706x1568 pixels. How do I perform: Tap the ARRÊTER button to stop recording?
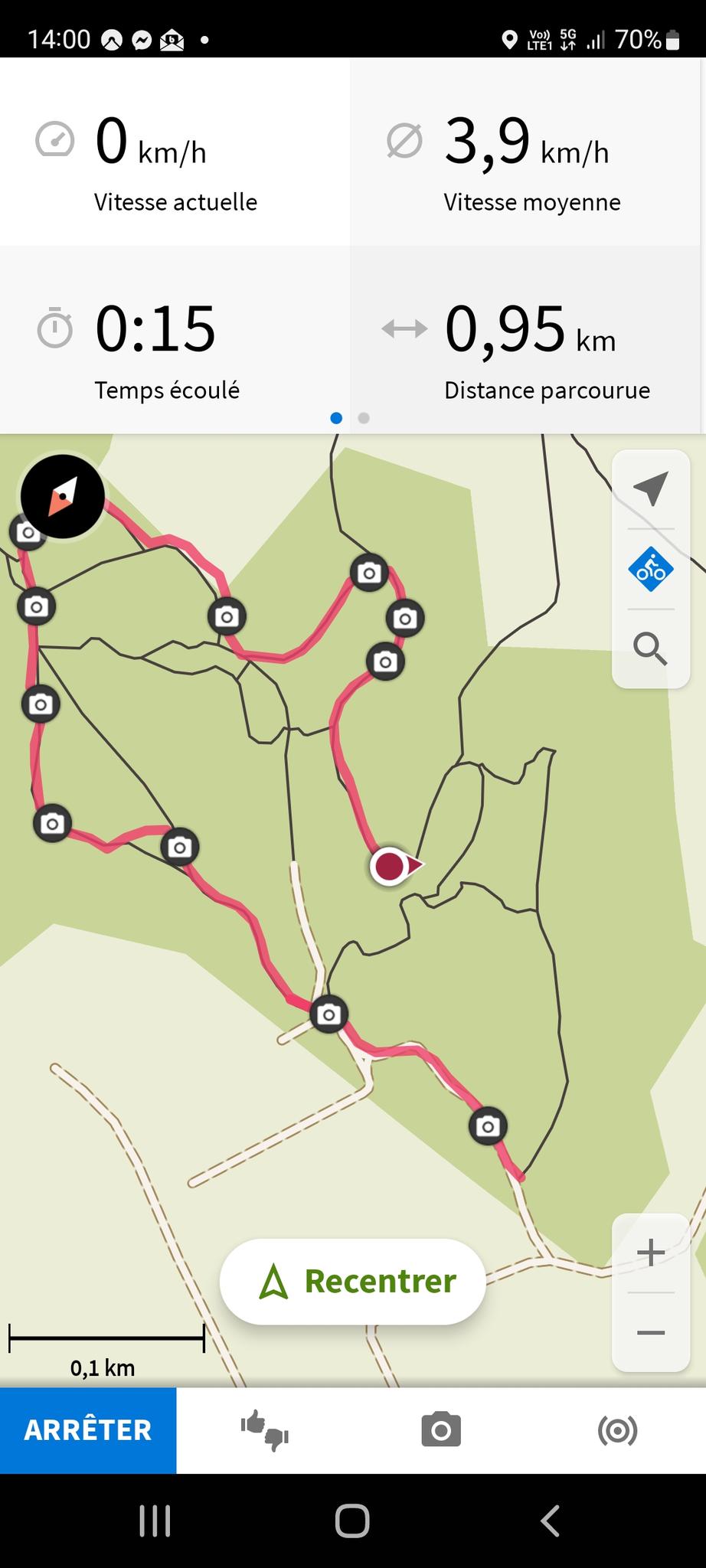point(88,1430)
